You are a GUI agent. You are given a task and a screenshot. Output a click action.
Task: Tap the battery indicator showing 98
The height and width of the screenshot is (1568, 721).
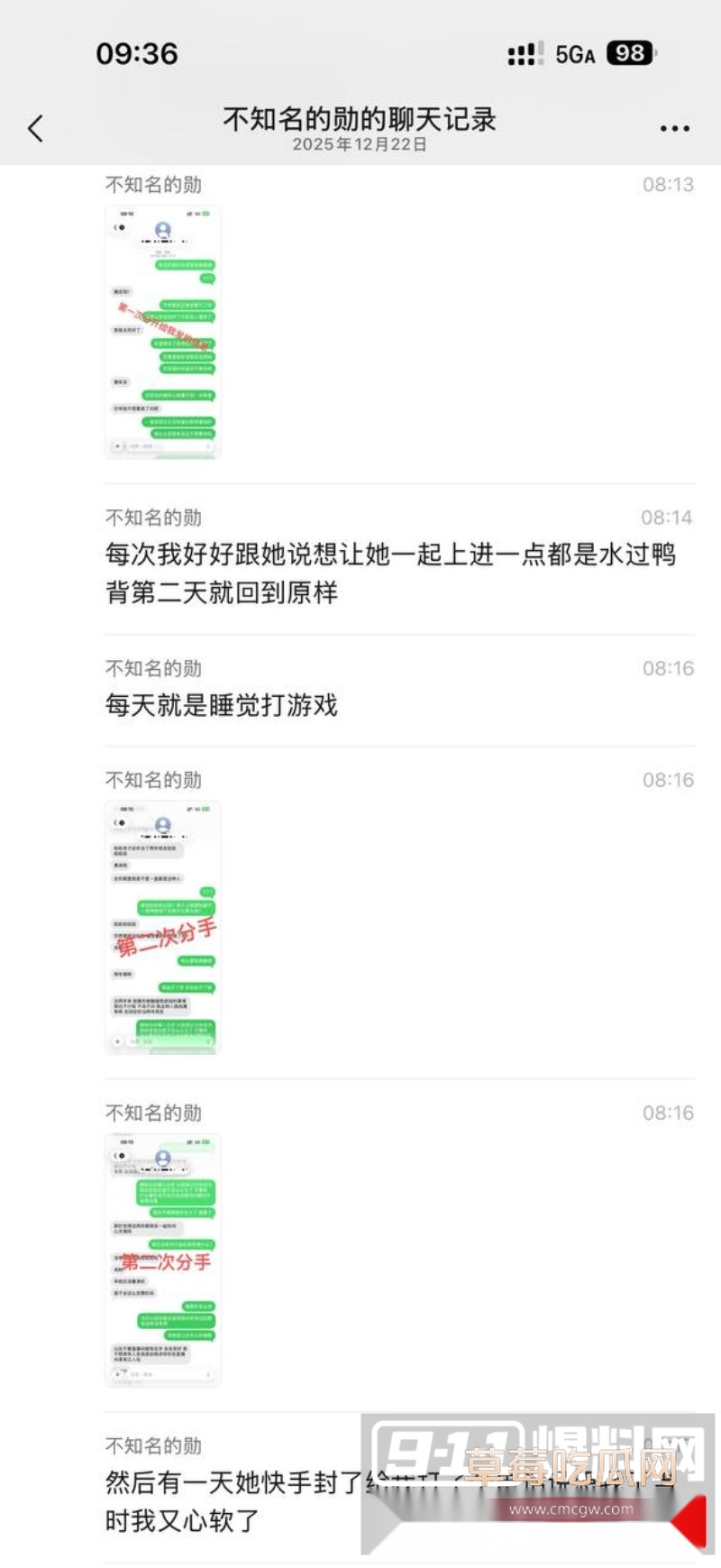click(631, 54)
